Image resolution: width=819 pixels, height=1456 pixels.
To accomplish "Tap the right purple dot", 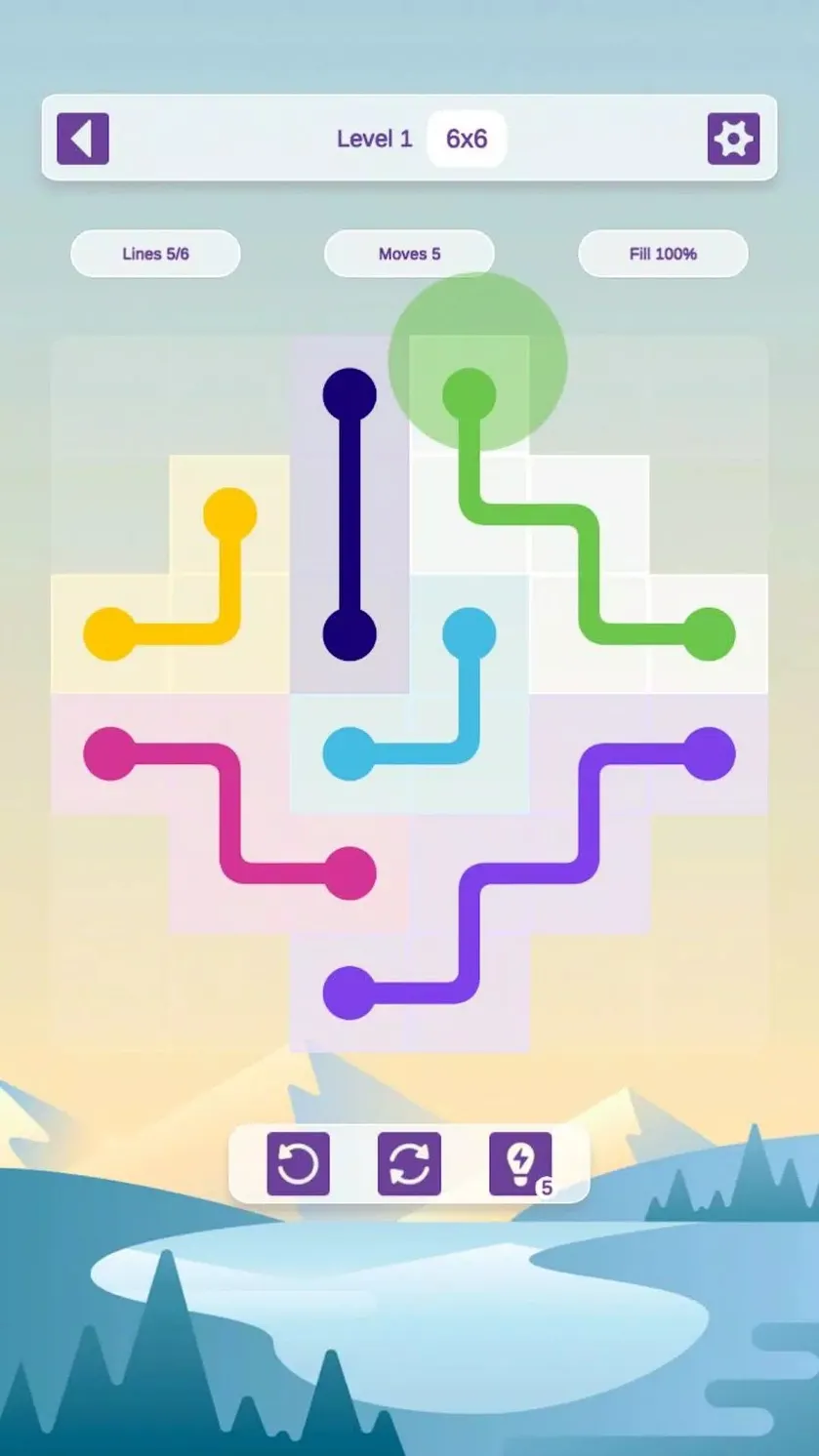I will coord(709,754).
